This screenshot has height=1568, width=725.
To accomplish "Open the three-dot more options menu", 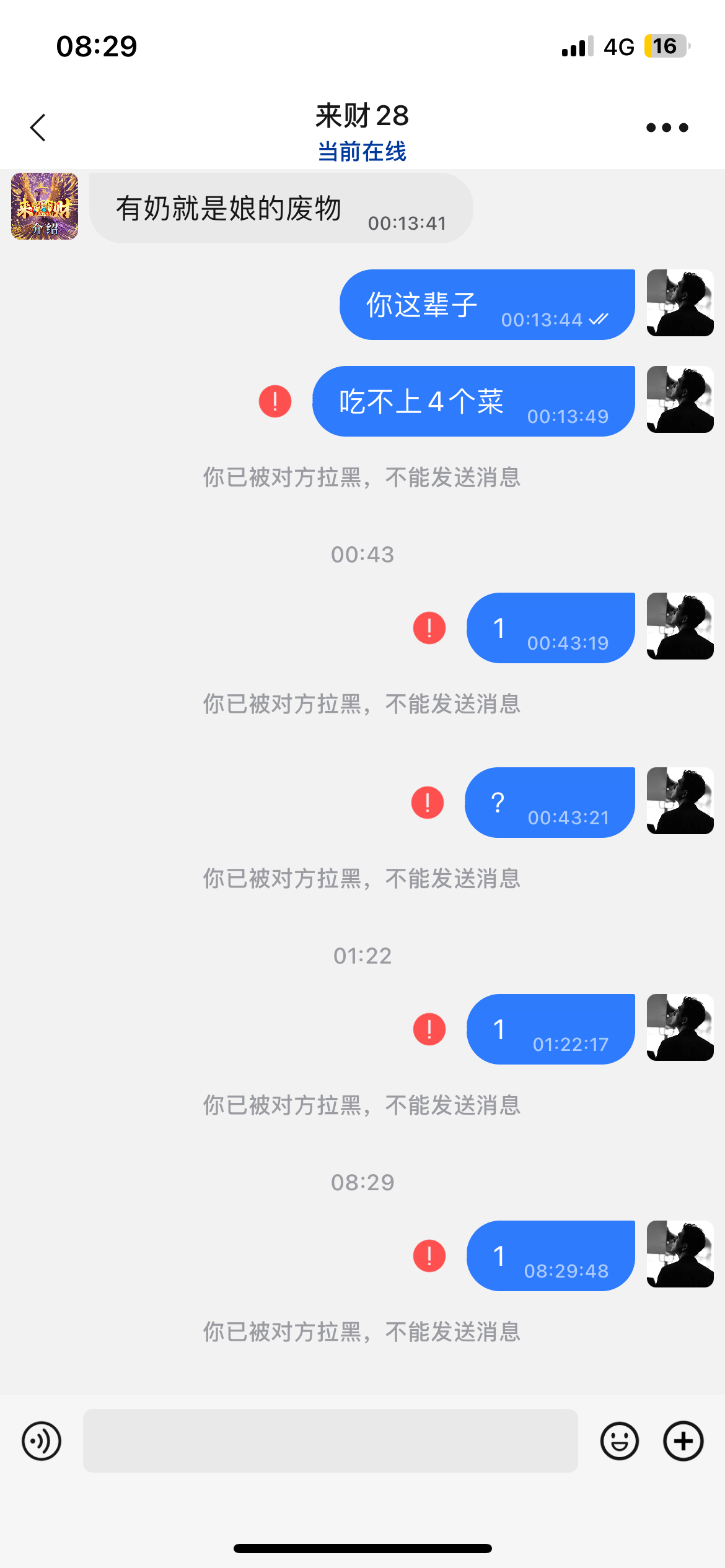I will [667, 128].
